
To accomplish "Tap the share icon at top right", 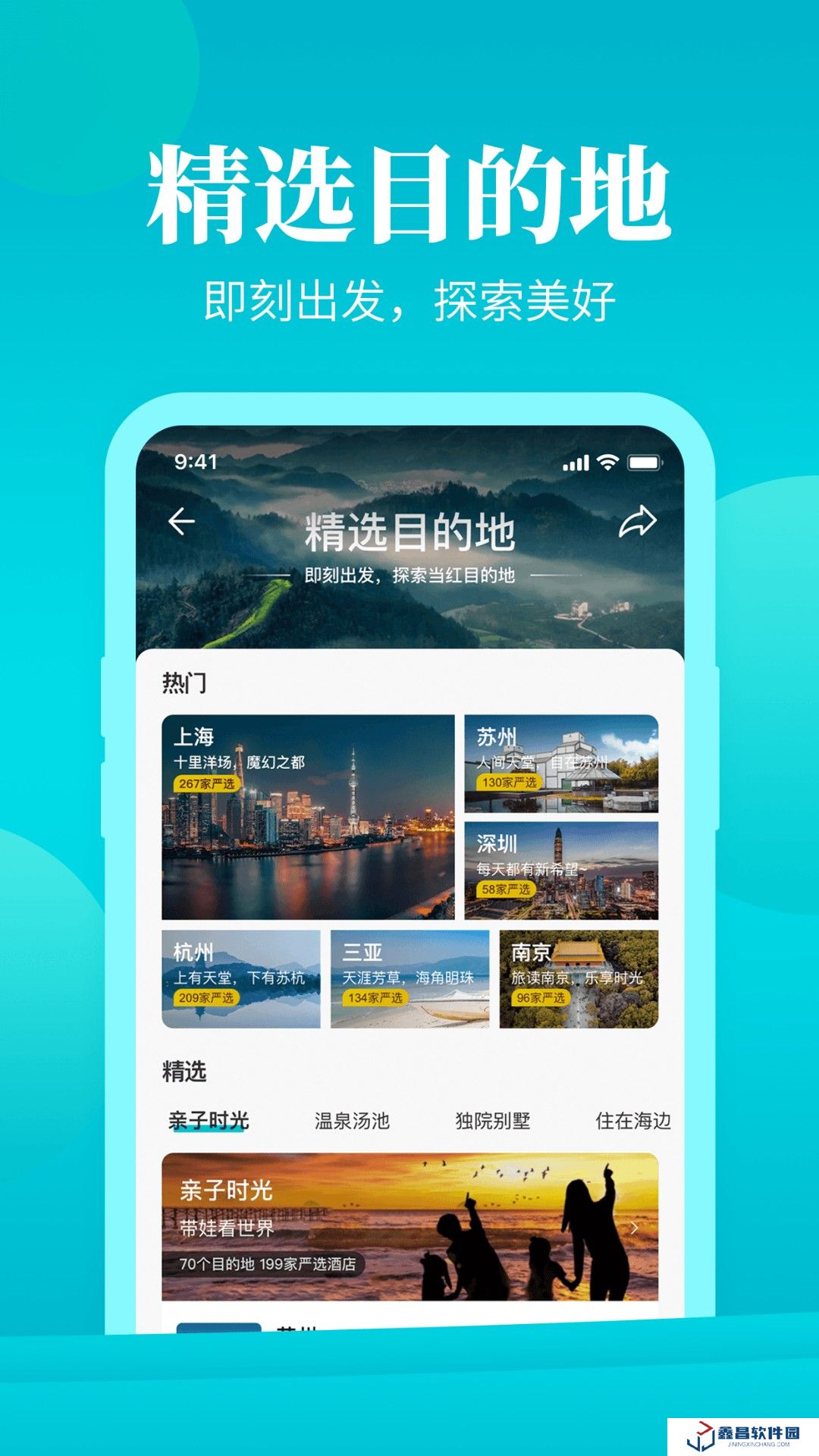I will [x=639, y=522].
